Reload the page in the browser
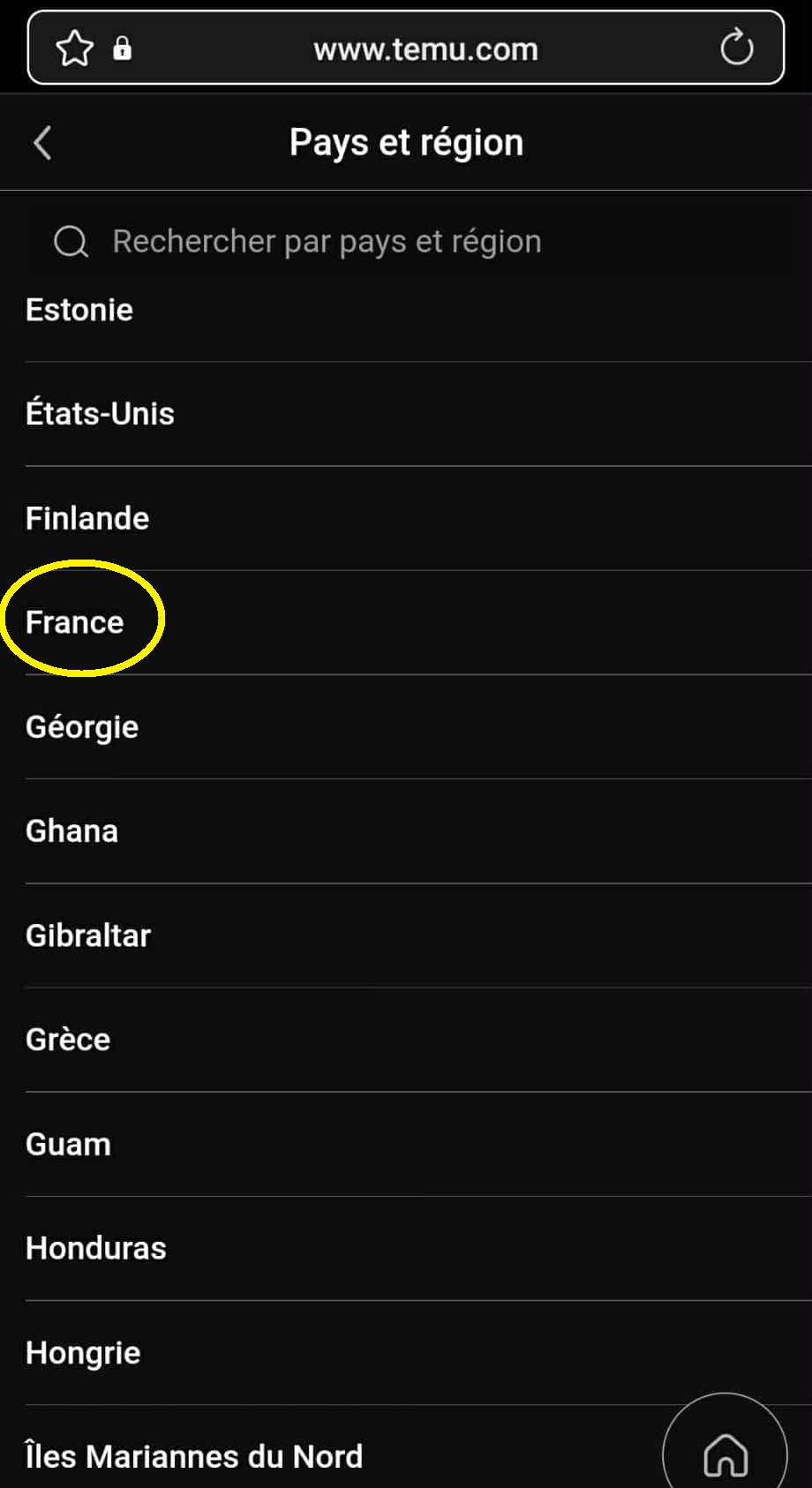This screenshot has width=812, height=1488. pyautogui.click(x=736, y=48)
